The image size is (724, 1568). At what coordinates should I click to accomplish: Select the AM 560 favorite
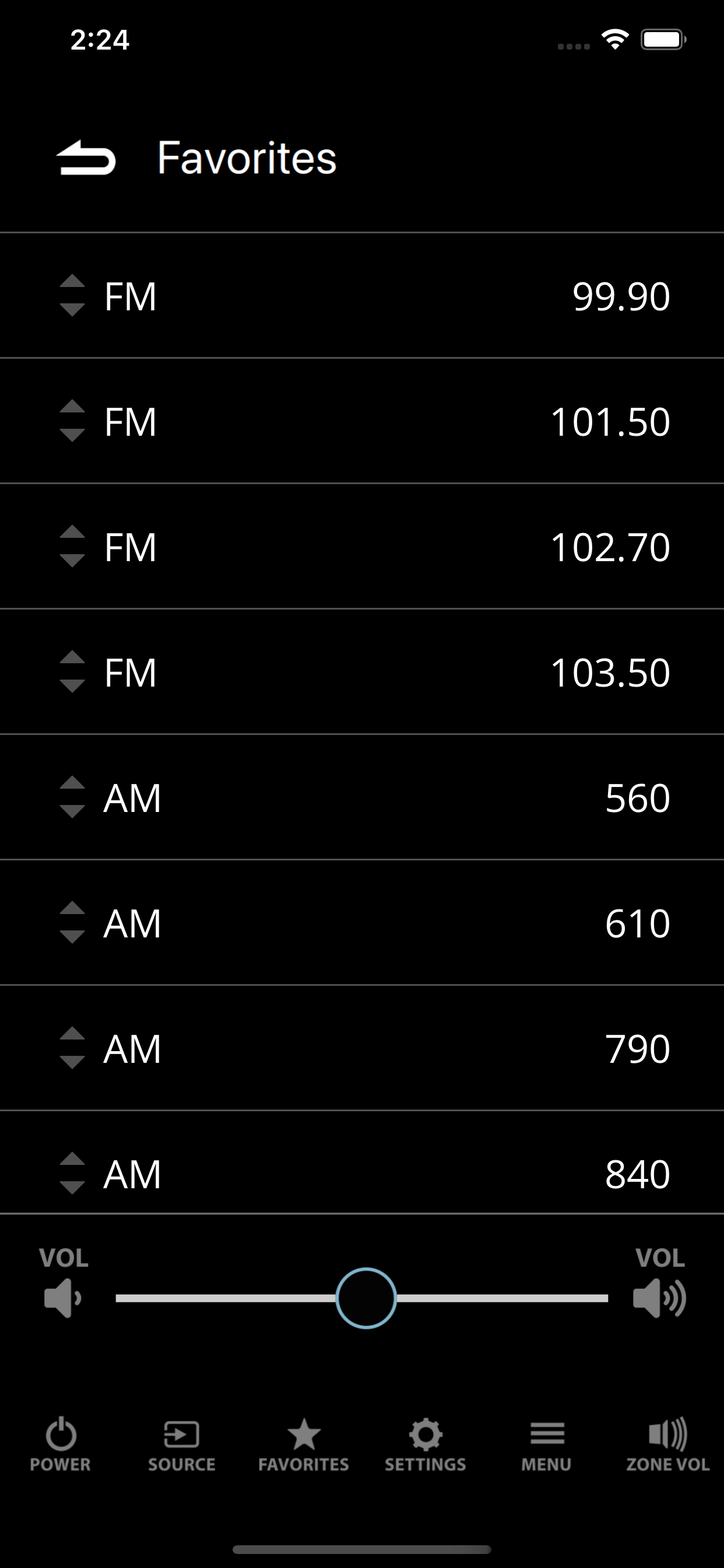[365, 797]
